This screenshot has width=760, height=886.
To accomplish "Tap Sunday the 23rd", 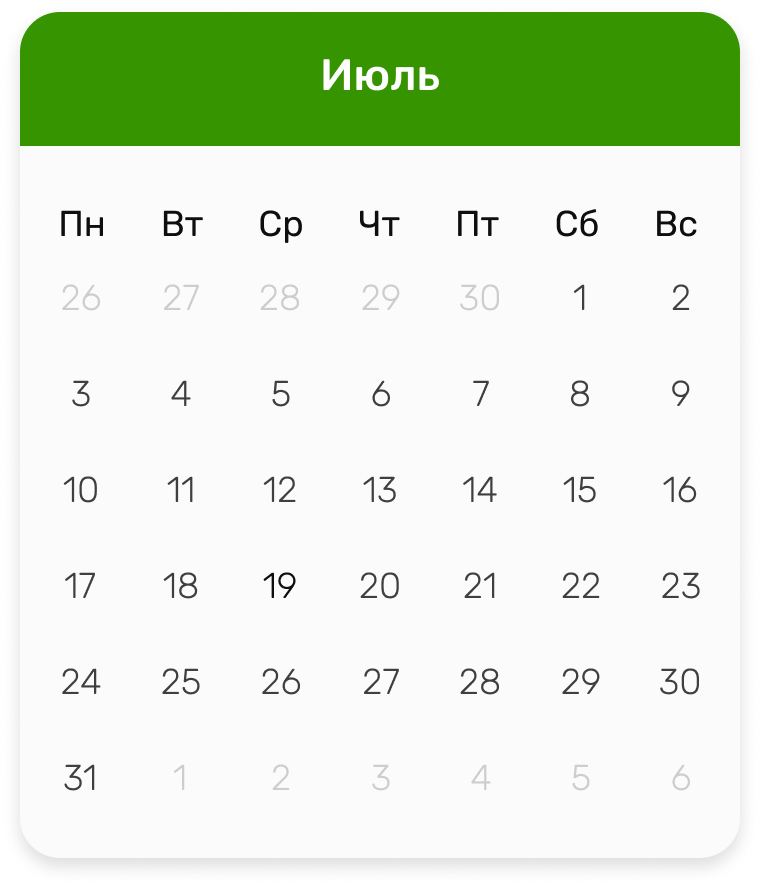I will coord(680,586).
